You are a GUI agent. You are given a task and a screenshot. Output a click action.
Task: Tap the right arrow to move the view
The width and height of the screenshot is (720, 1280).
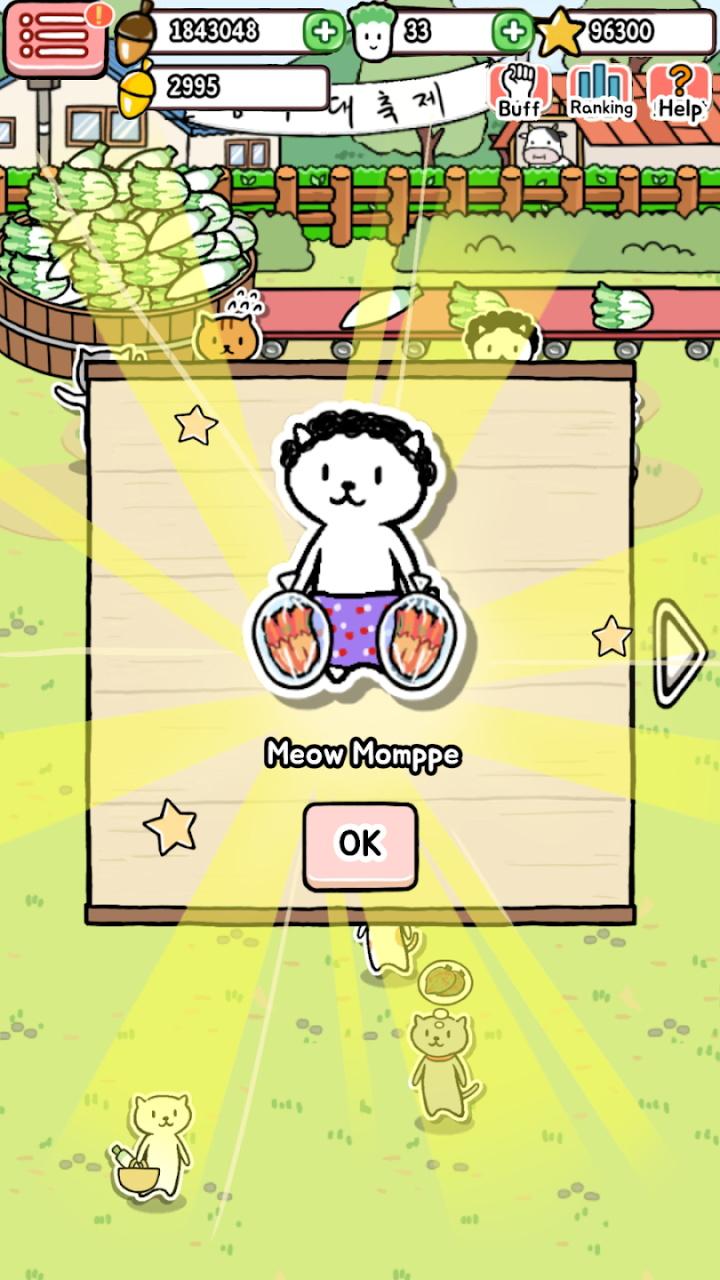[x=680, y=652]
